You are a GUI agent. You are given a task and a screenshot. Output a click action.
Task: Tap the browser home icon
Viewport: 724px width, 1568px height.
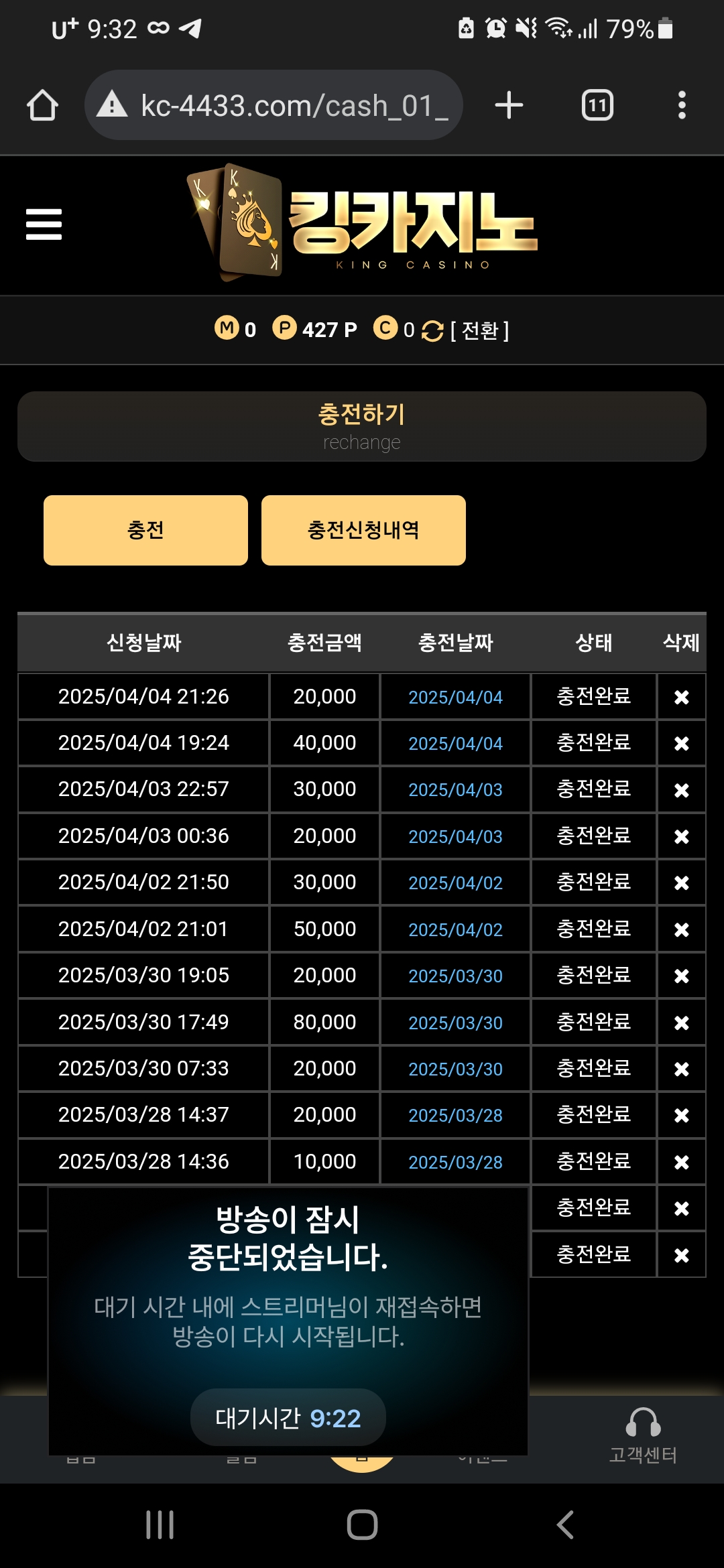(x=42, y=105)
